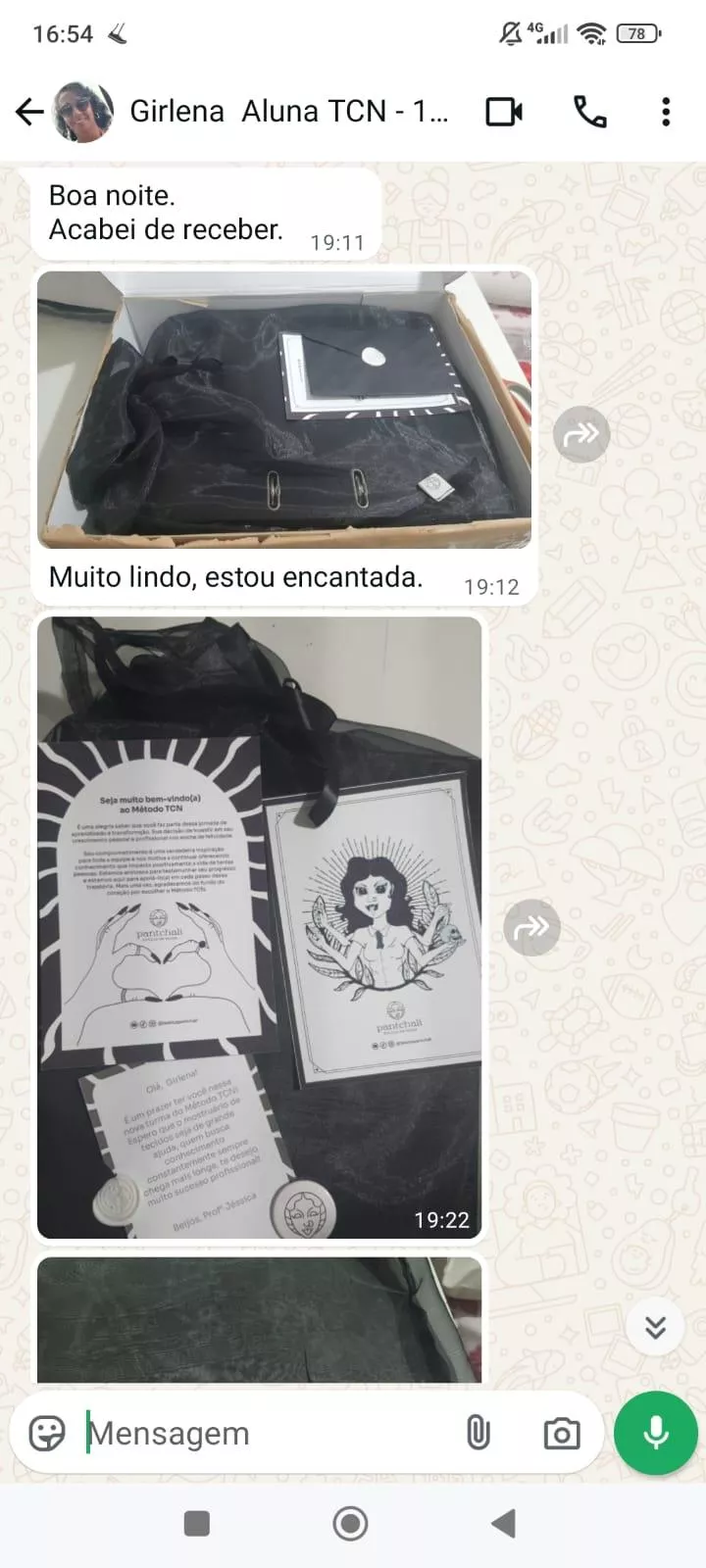Open the overflow menu

click(666, 112)
